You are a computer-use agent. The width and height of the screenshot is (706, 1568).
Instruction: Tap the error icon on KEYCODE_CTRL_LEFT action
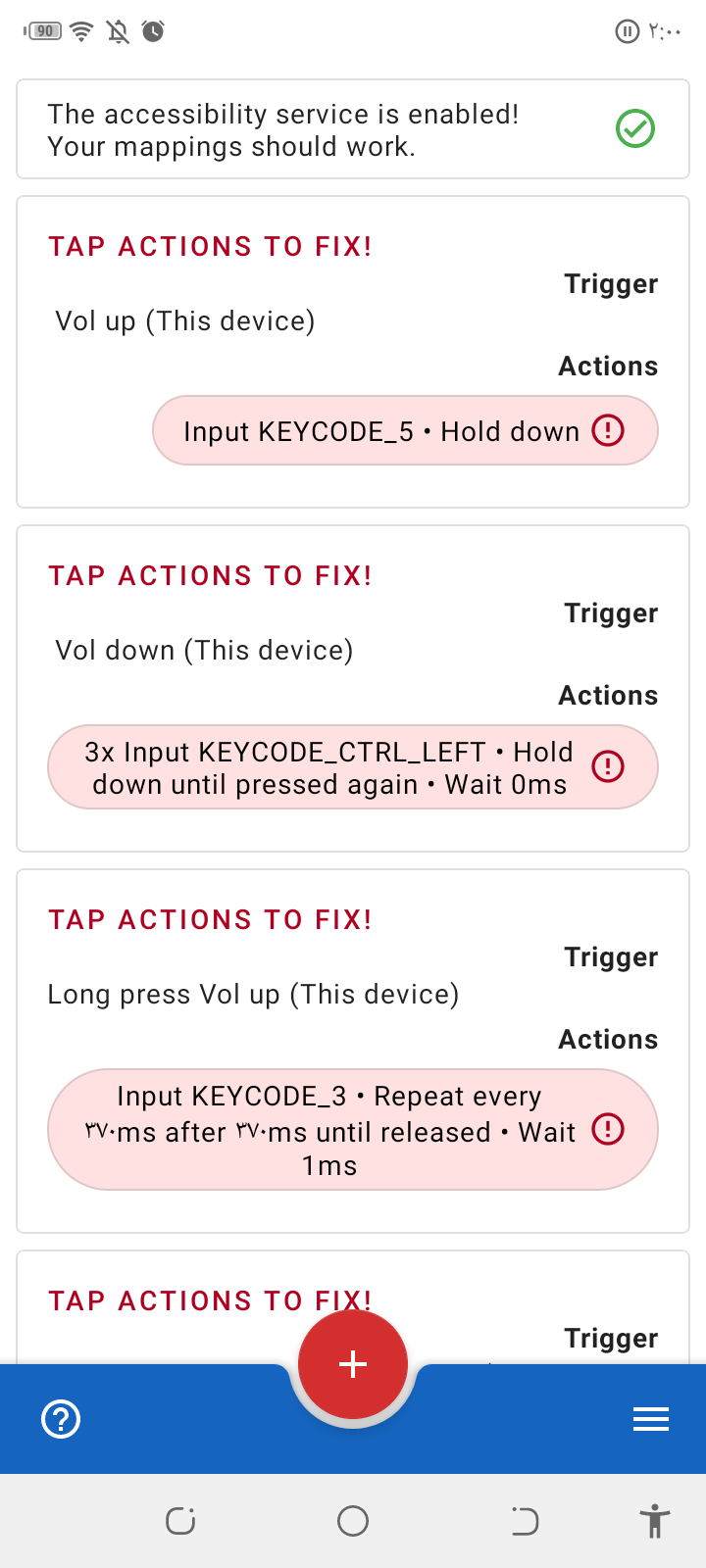click(x=608, y=766)
